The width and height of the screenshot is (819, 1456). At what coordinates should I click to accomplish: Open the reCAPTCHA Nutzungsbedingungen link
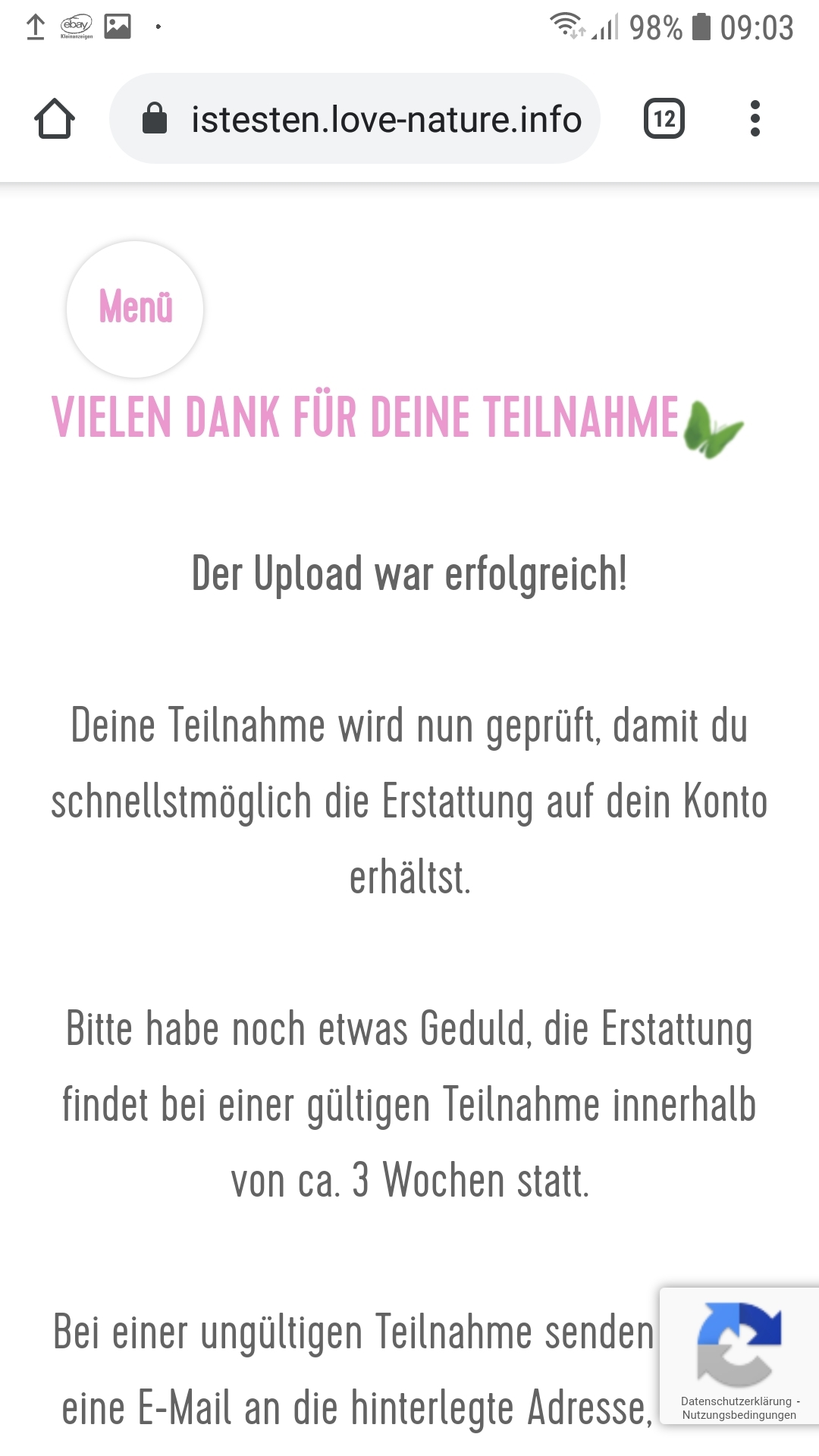[x=739, y=1415]
